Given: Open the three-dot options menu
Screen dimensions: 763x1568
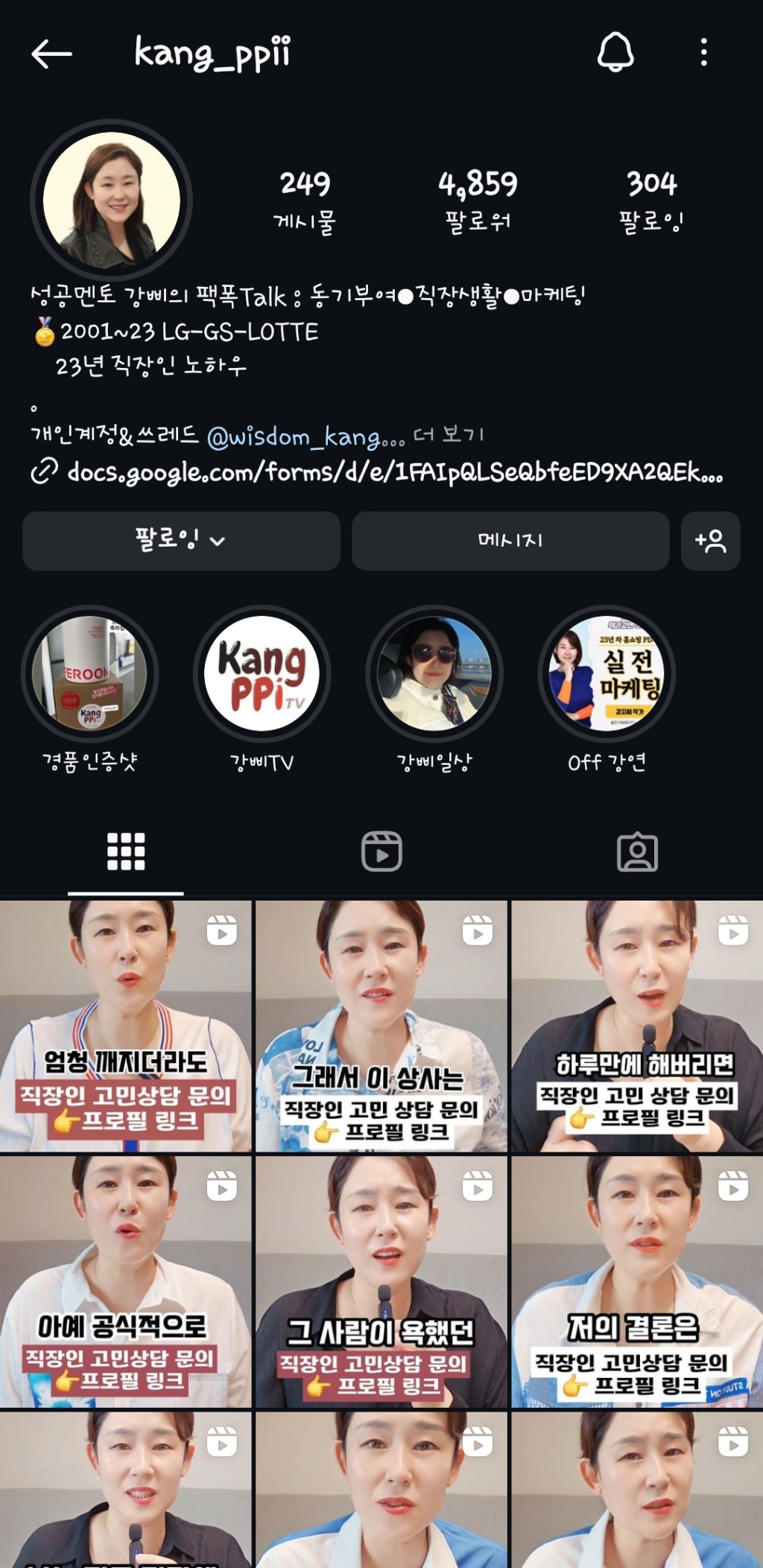Looking at the screenshot, I should [701, 54].
